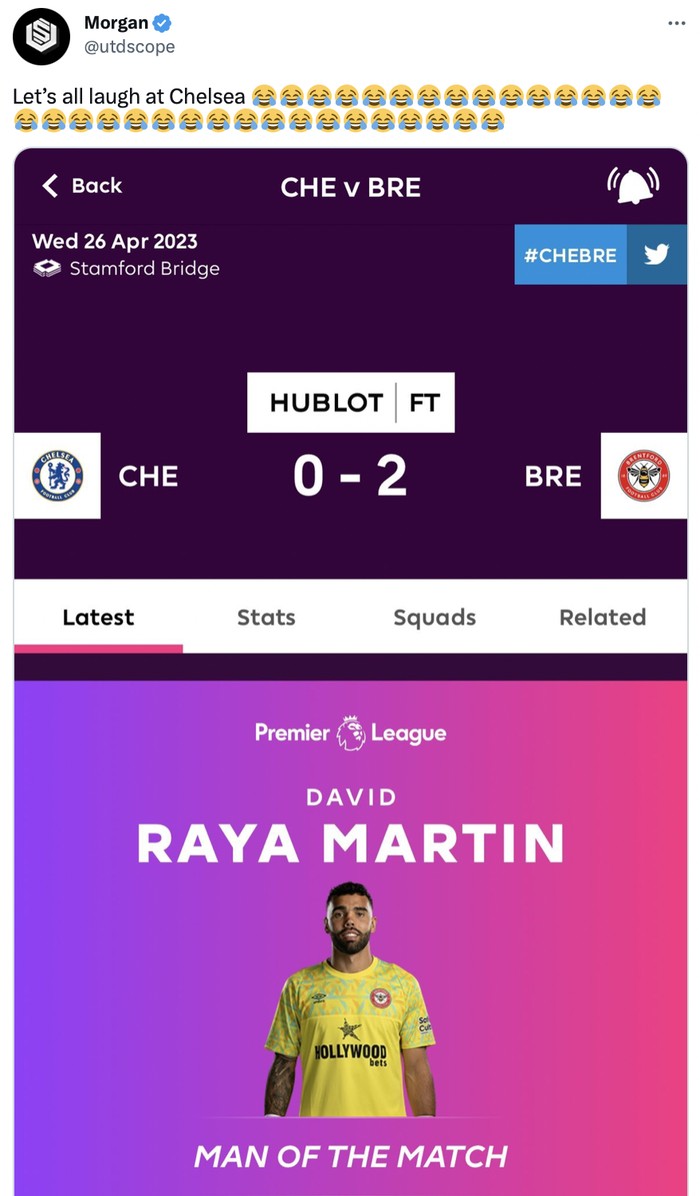The height and width of the screenshot is (1196, 700).
Task: Open Morgan's profile picture
Action: click(x=41, y=37)
